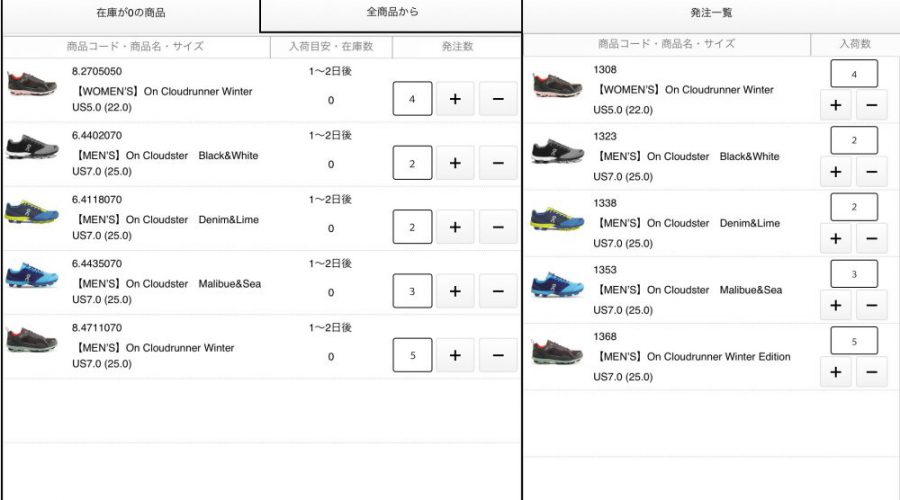Increase received count for item 1308
900x500 pixels.
coord(836,105)
